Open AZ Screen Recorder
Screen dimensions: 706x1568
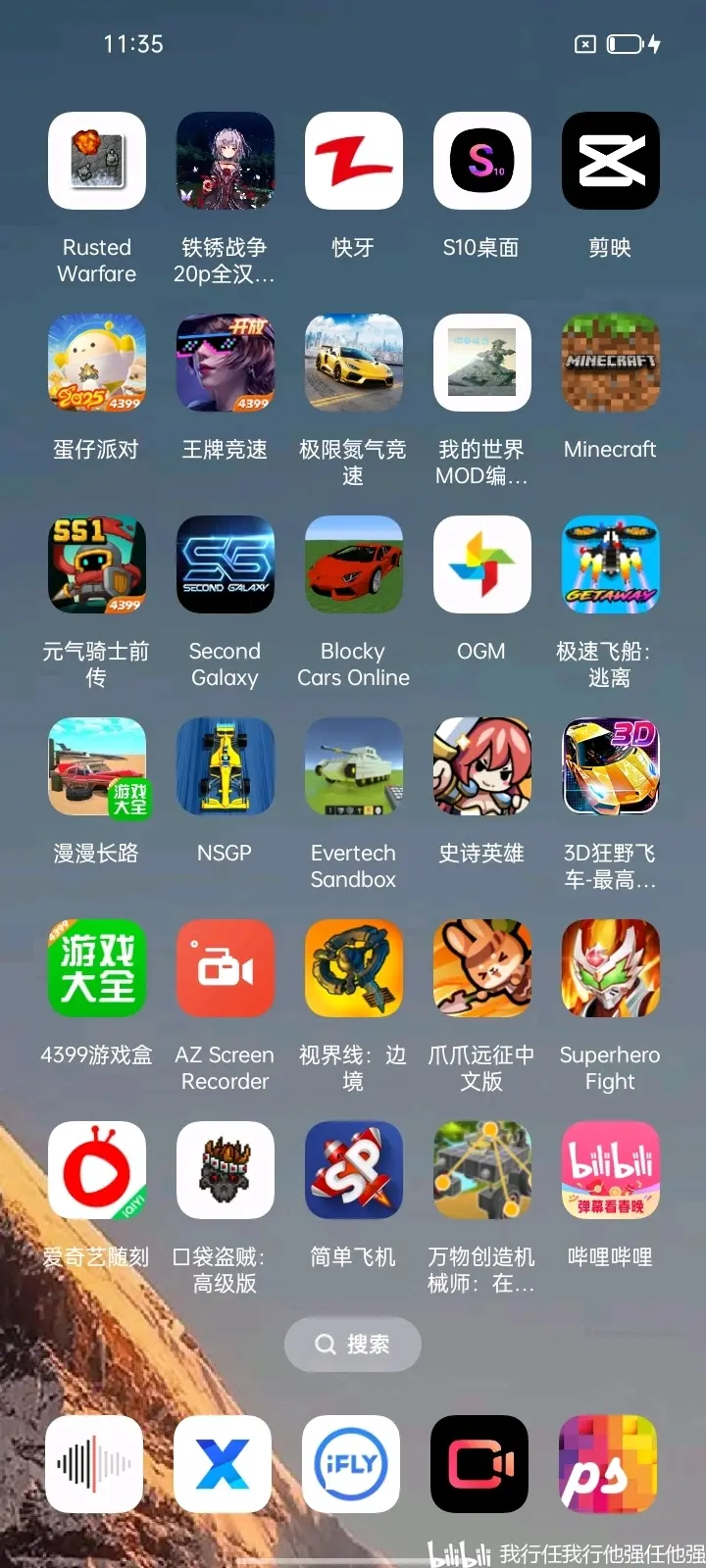225,968
